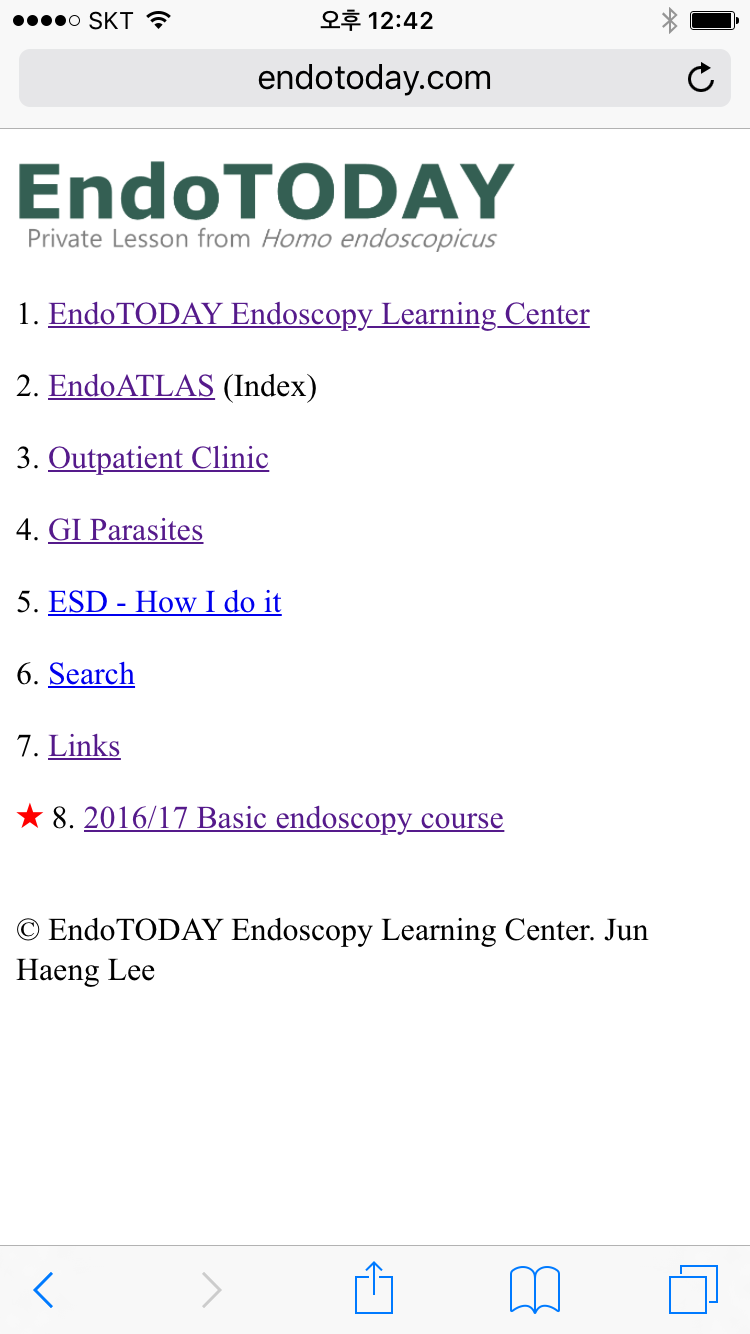The width and height of the screenshot is (750, 1334).
Task: Show all open tabs
Action: 693,1290
